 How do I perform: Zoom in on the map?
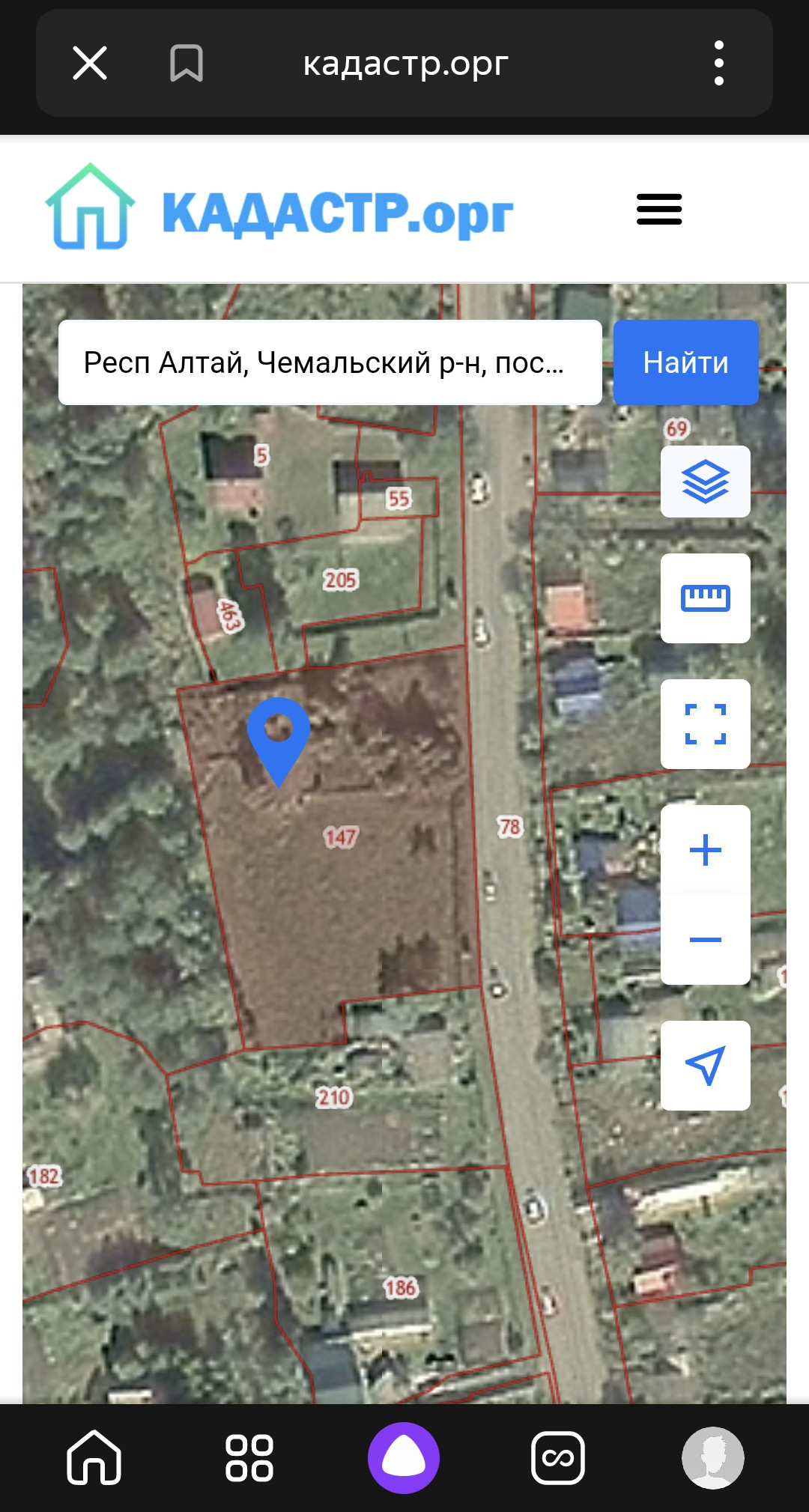706,850
